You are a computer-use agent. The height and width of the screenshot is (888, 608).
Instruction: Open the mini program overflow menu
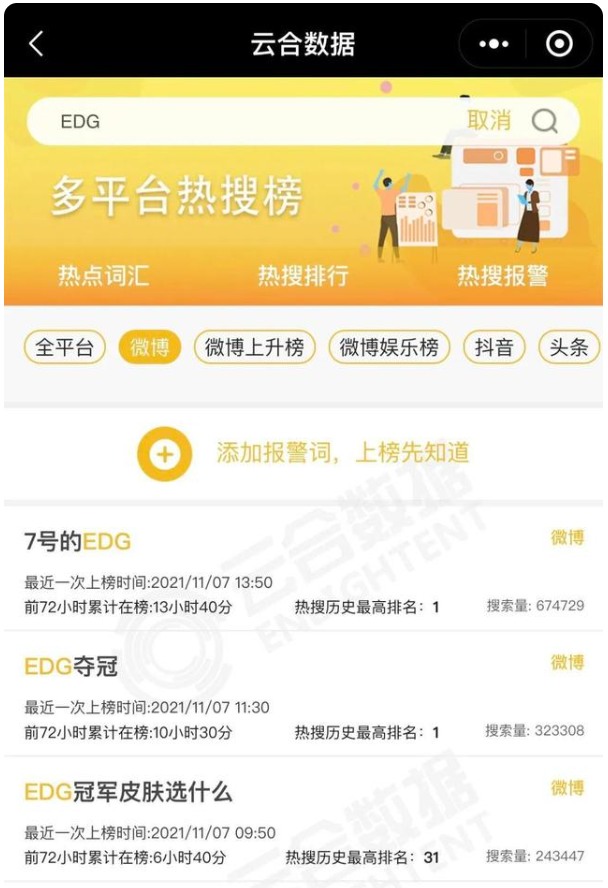coord(494,44)
